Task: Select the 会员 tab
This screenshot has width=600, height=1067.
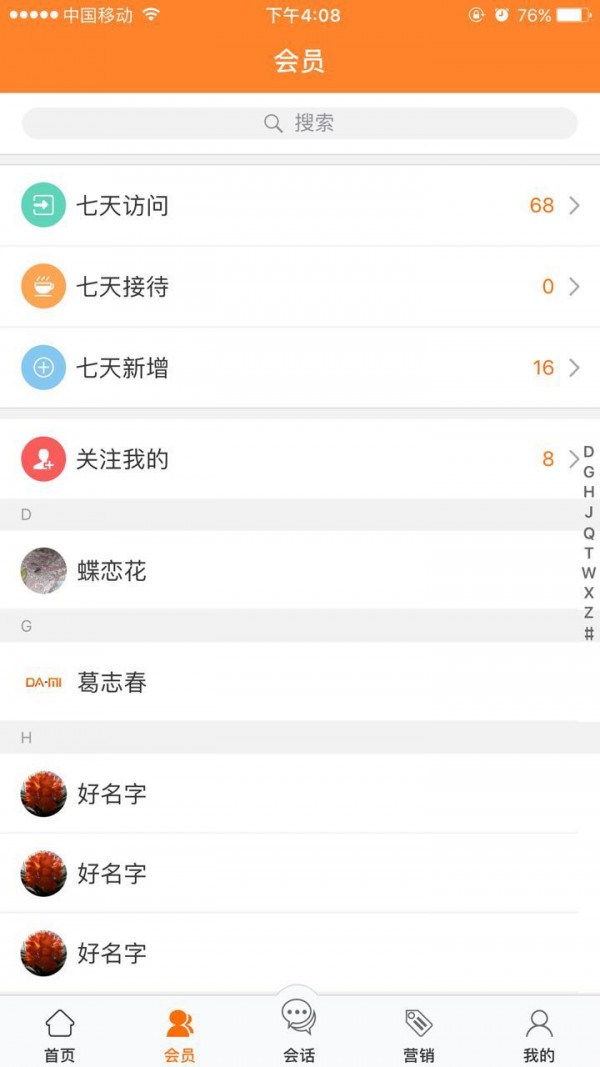Action: 180,1035
